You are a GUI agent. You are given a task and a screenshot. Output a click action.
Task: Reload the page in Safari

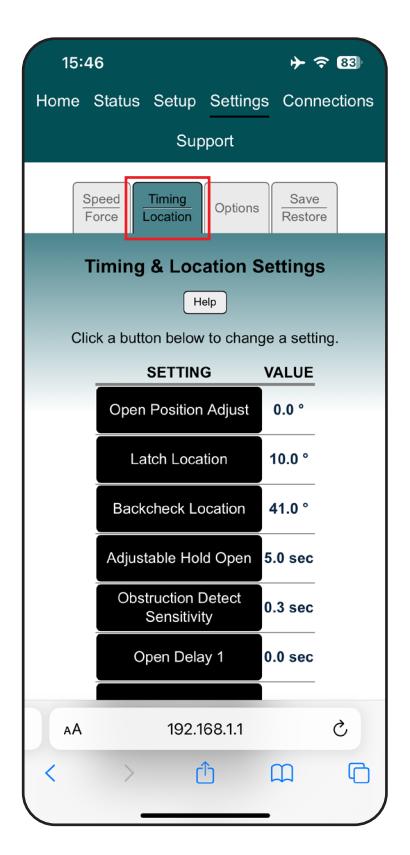(340, 729)
